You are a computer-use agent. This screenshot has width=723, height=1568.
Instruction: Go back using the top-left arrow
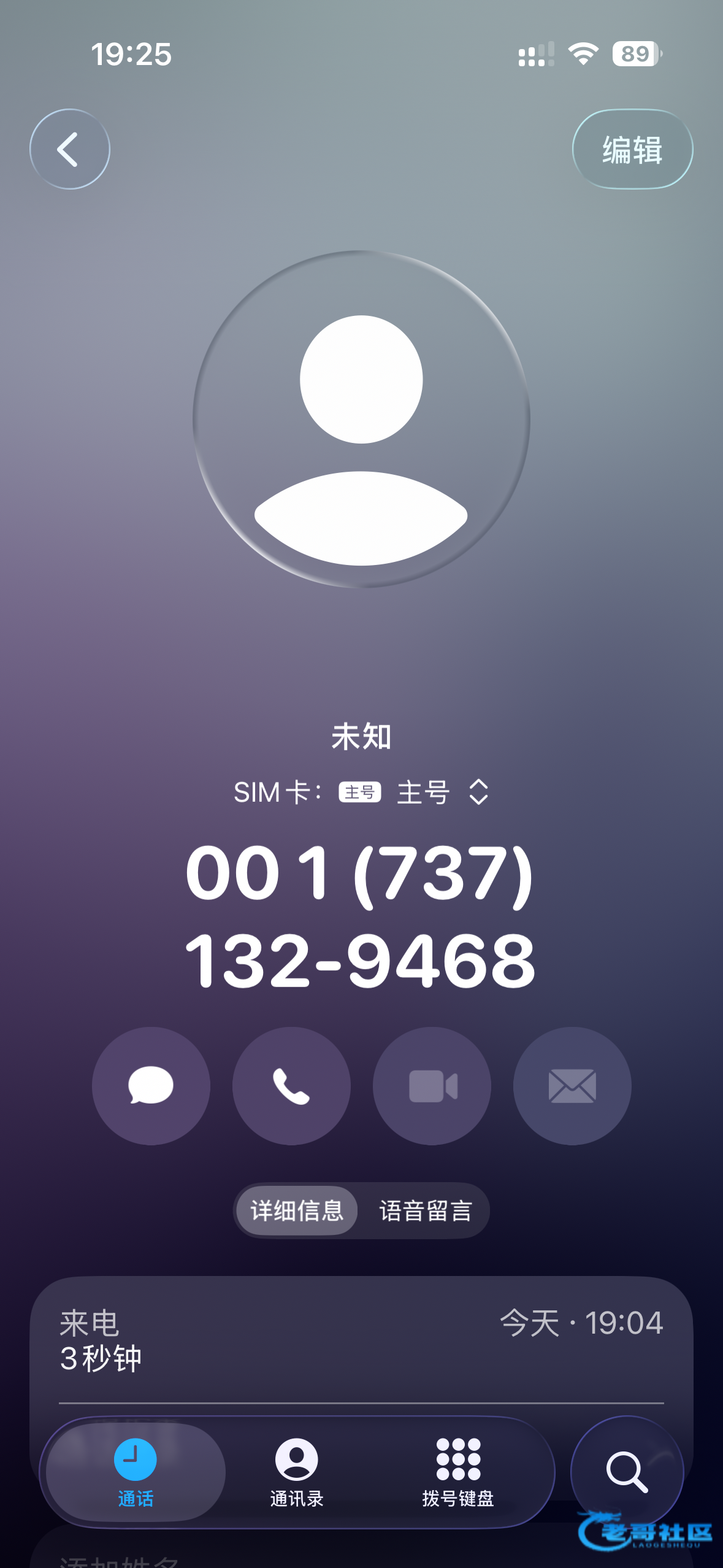coord(69,149)
